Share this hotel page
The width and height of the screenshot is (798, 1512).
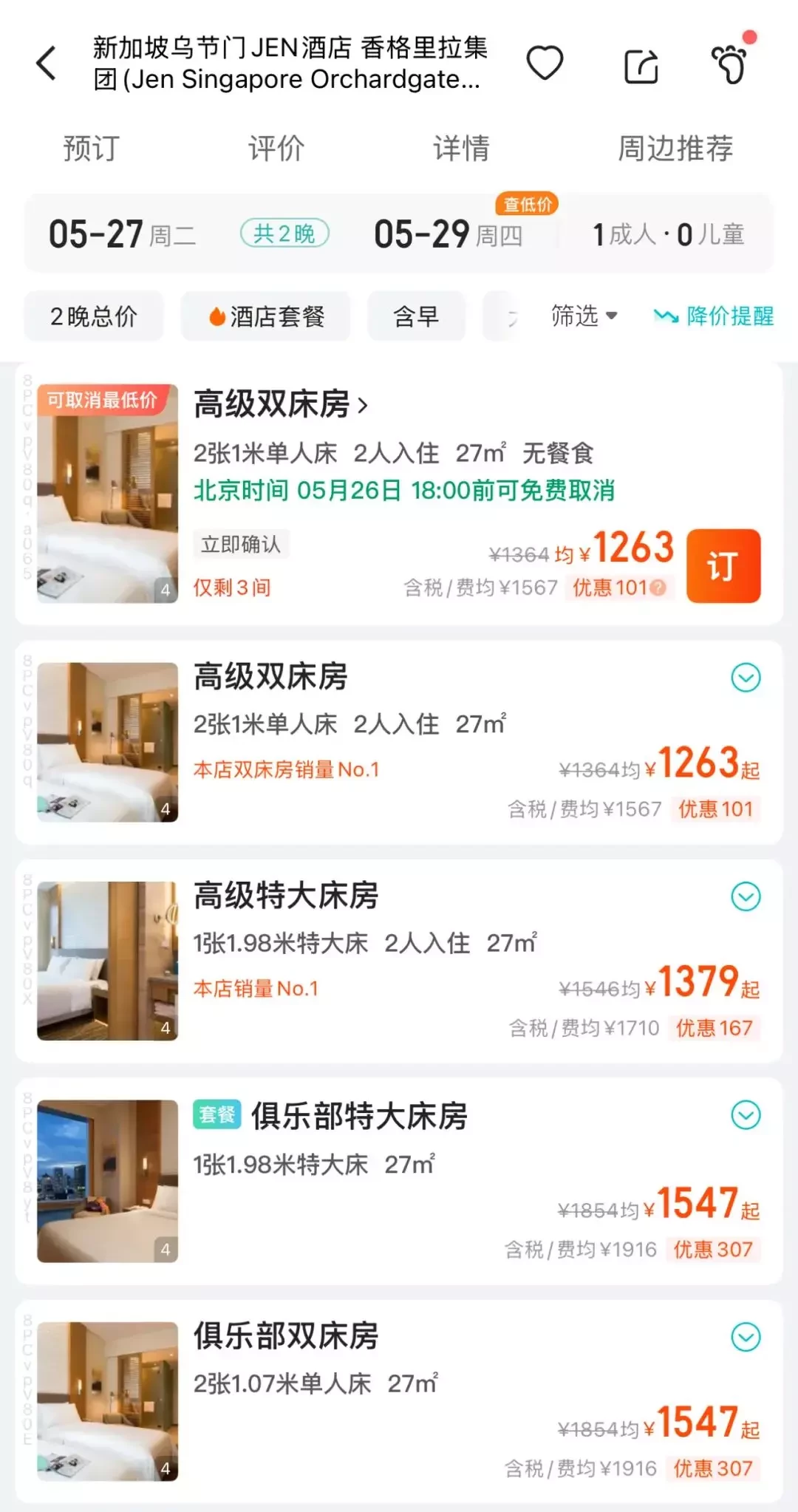pos(641,66)
